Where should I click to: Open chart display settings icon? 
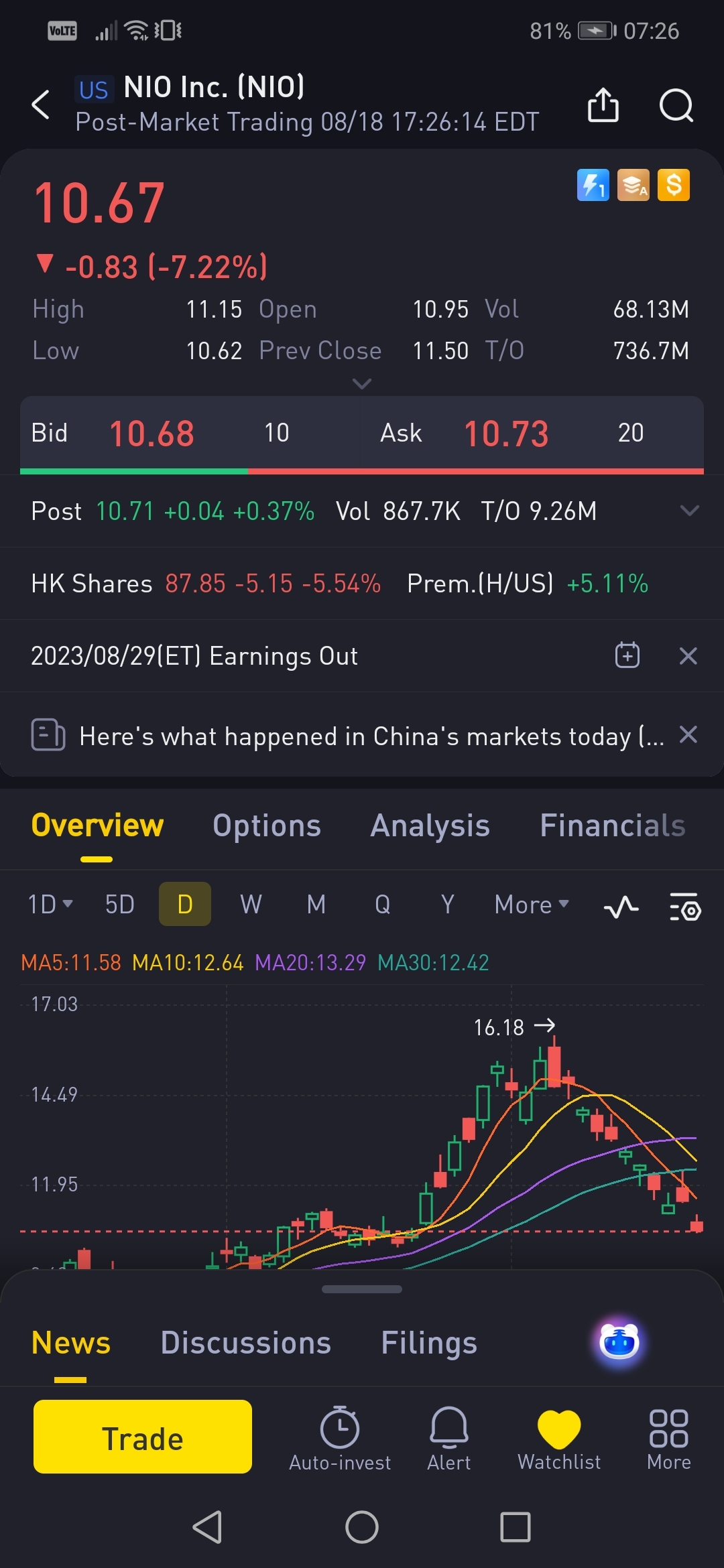(685, 907)
